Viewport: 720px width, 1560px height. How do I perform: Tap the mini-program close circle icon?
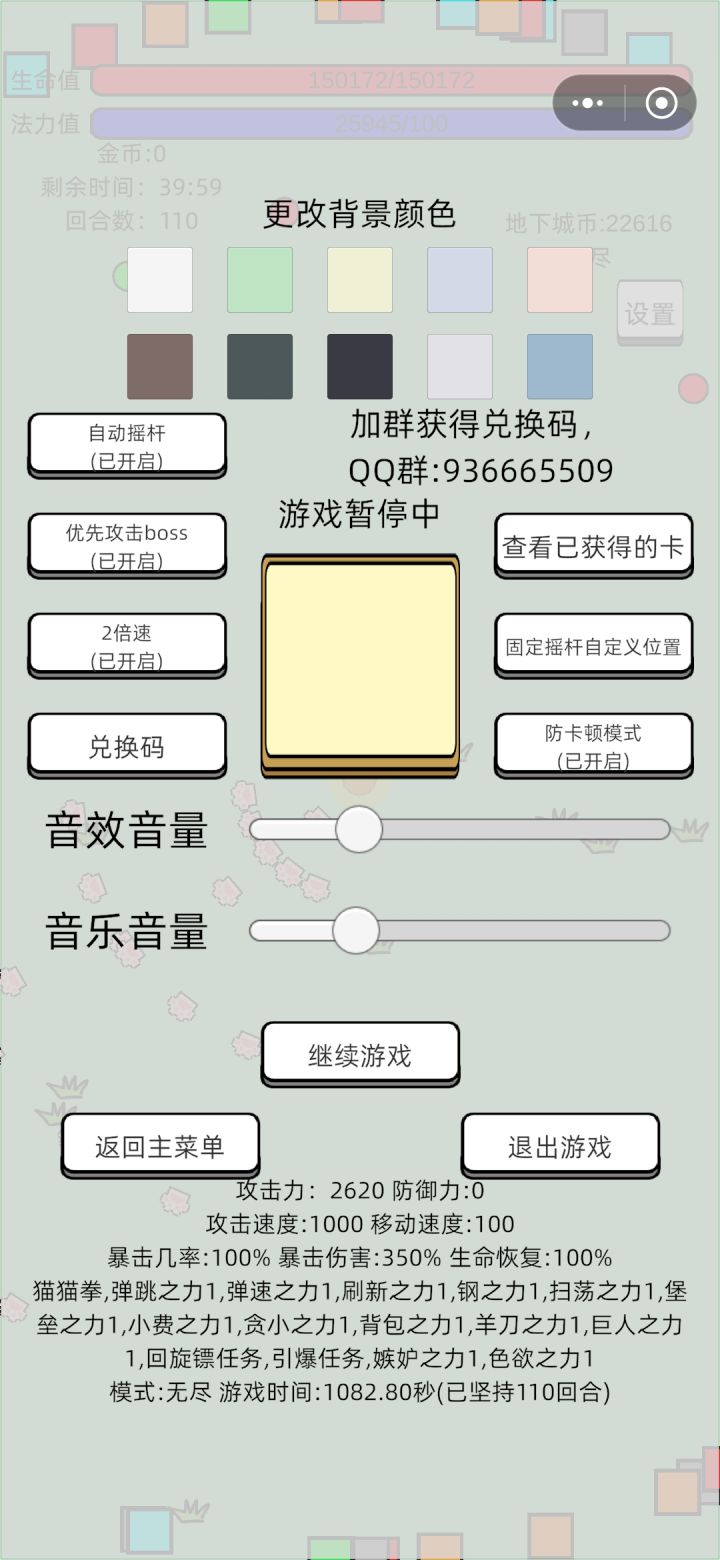[x=659, y=103]
